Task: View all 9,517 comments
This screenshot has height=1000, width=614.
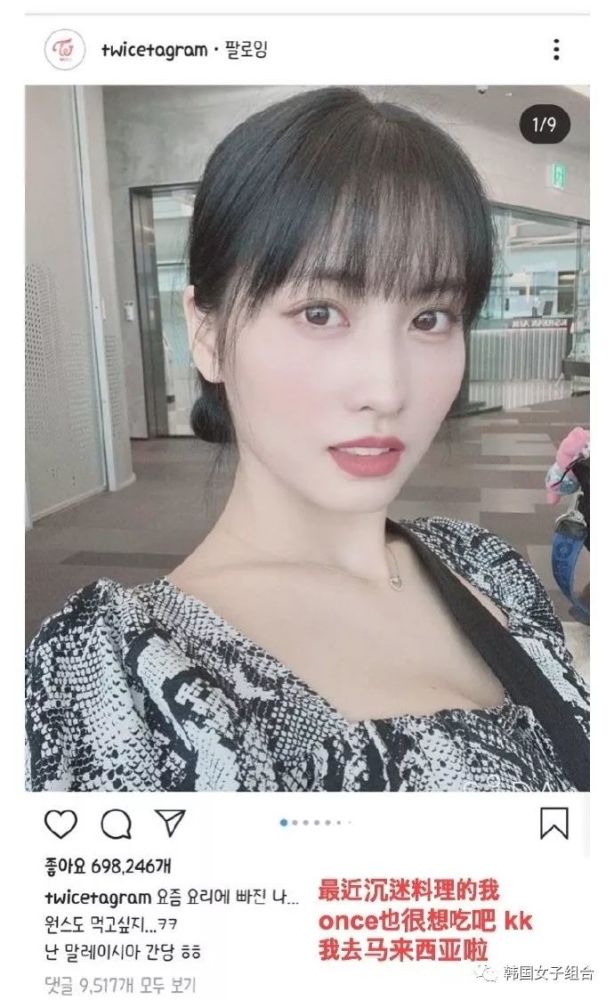Action: [x=120, y=985]
